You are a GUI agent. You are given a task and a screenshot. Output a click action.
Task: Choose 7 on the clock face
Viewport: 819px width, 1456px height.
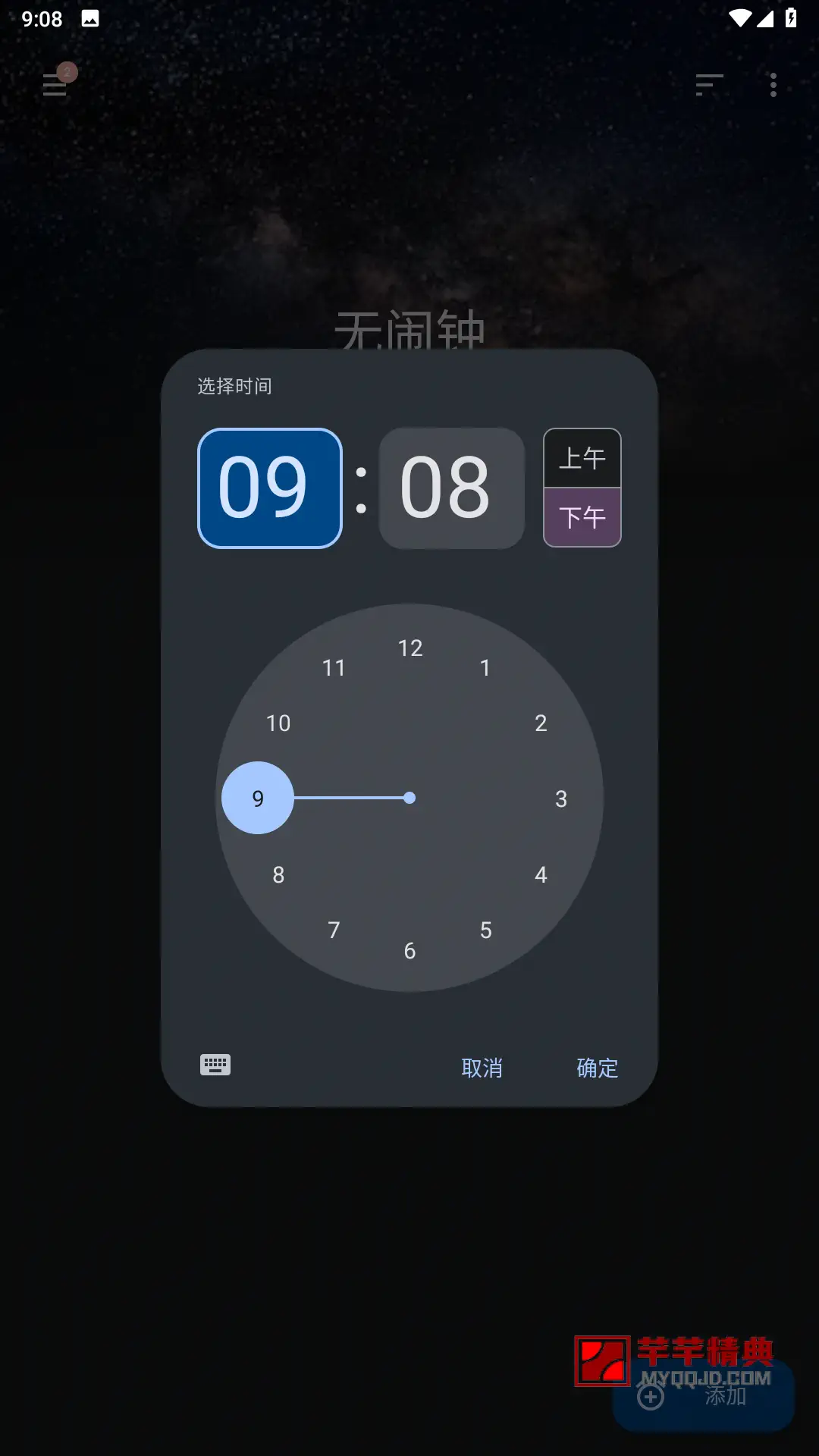coord(334,930)
